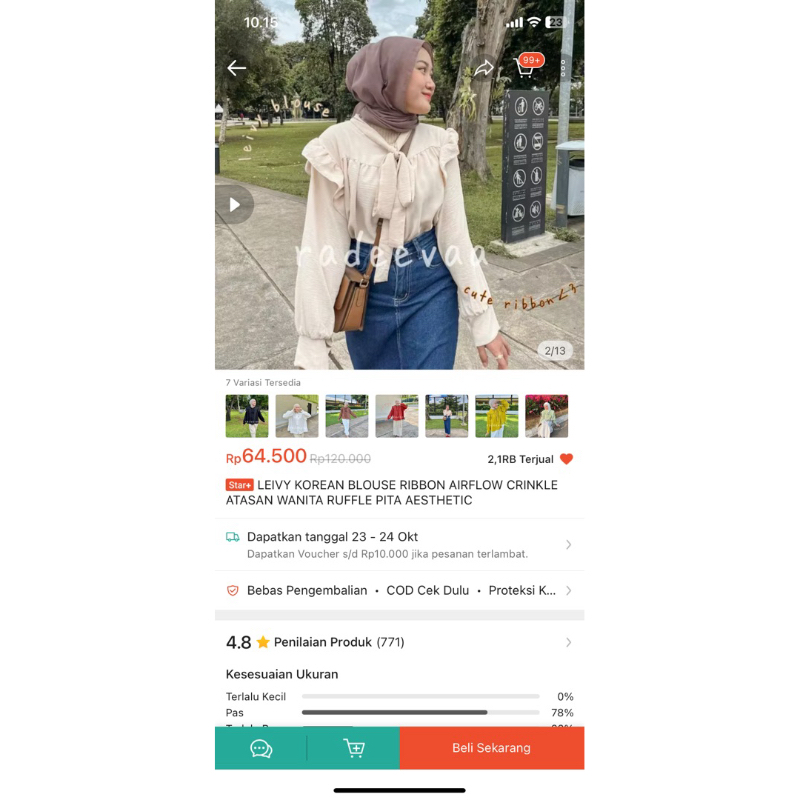Open the shopping cart with 99+ badge
This screenshot has width=800, height=800.
click(525, 68)
